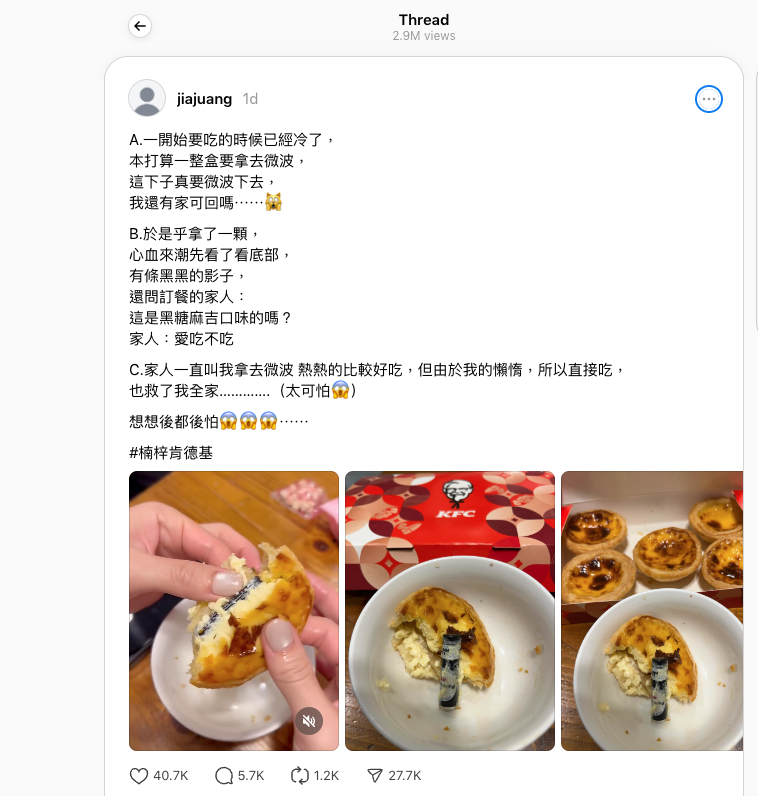Viewport: 758px width, 796px height.
Task: Open the photo with the KFC box
Action: (x=449, y=610)
